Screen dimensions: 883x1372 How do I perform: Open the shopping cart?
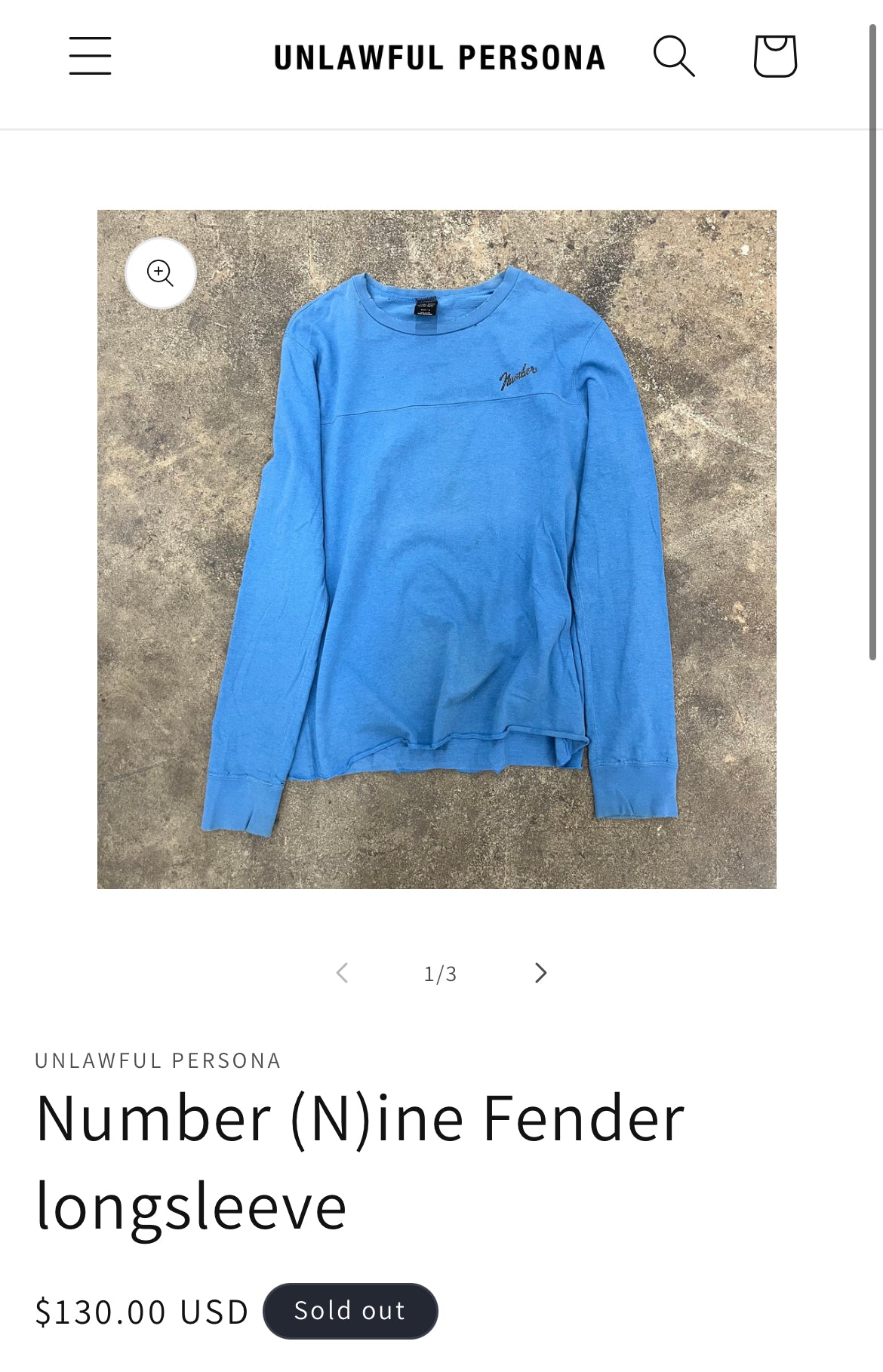click(x=775, y=56)
